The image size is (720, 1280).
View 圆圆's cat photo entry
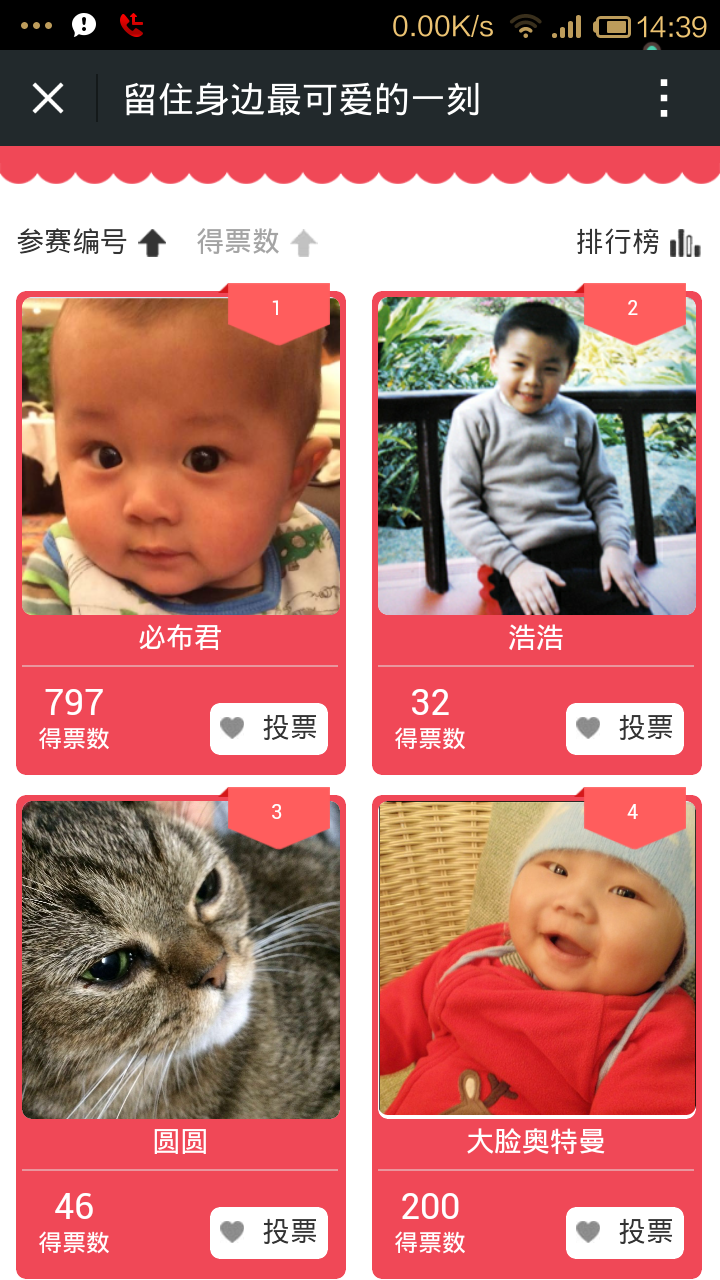181,960
